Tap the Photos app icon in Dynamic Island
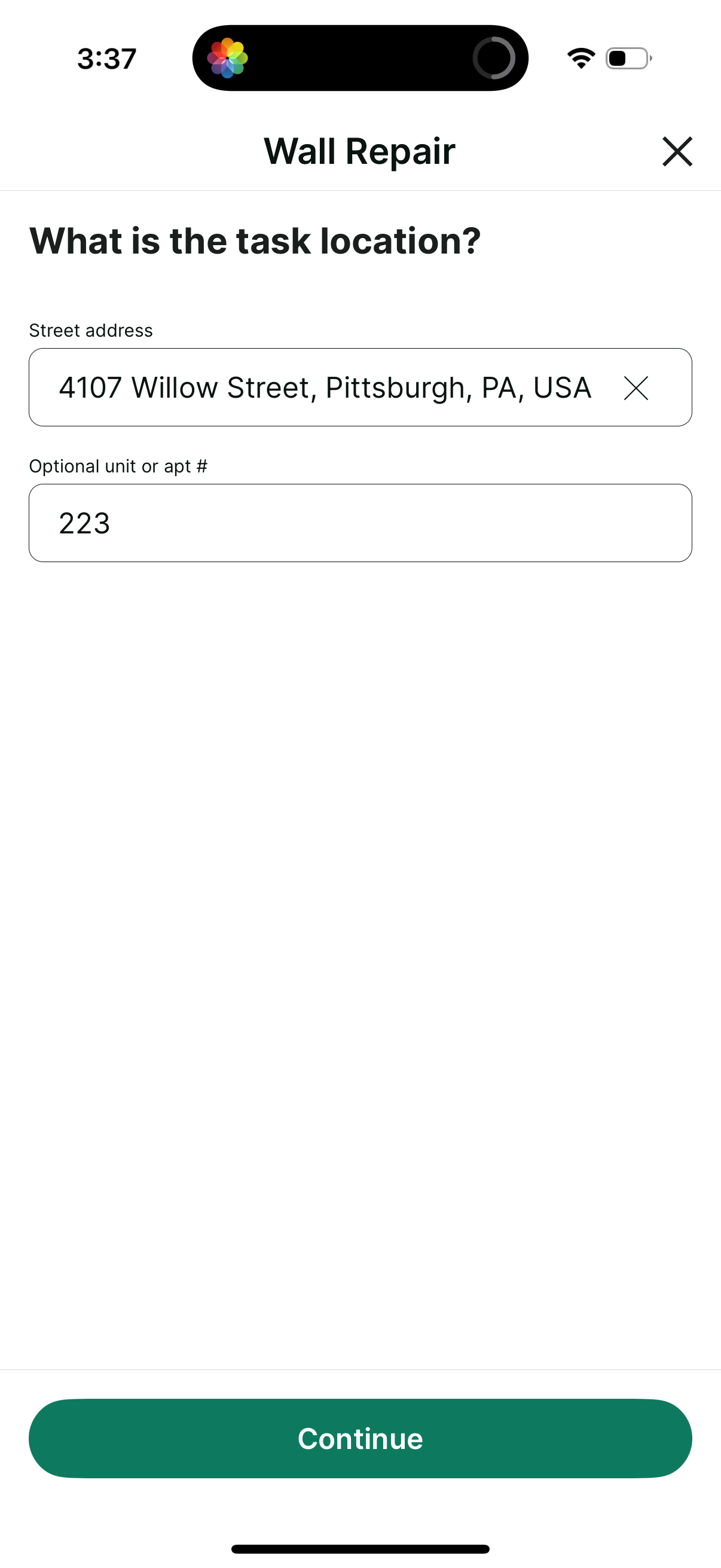 (x=228, y=57)
